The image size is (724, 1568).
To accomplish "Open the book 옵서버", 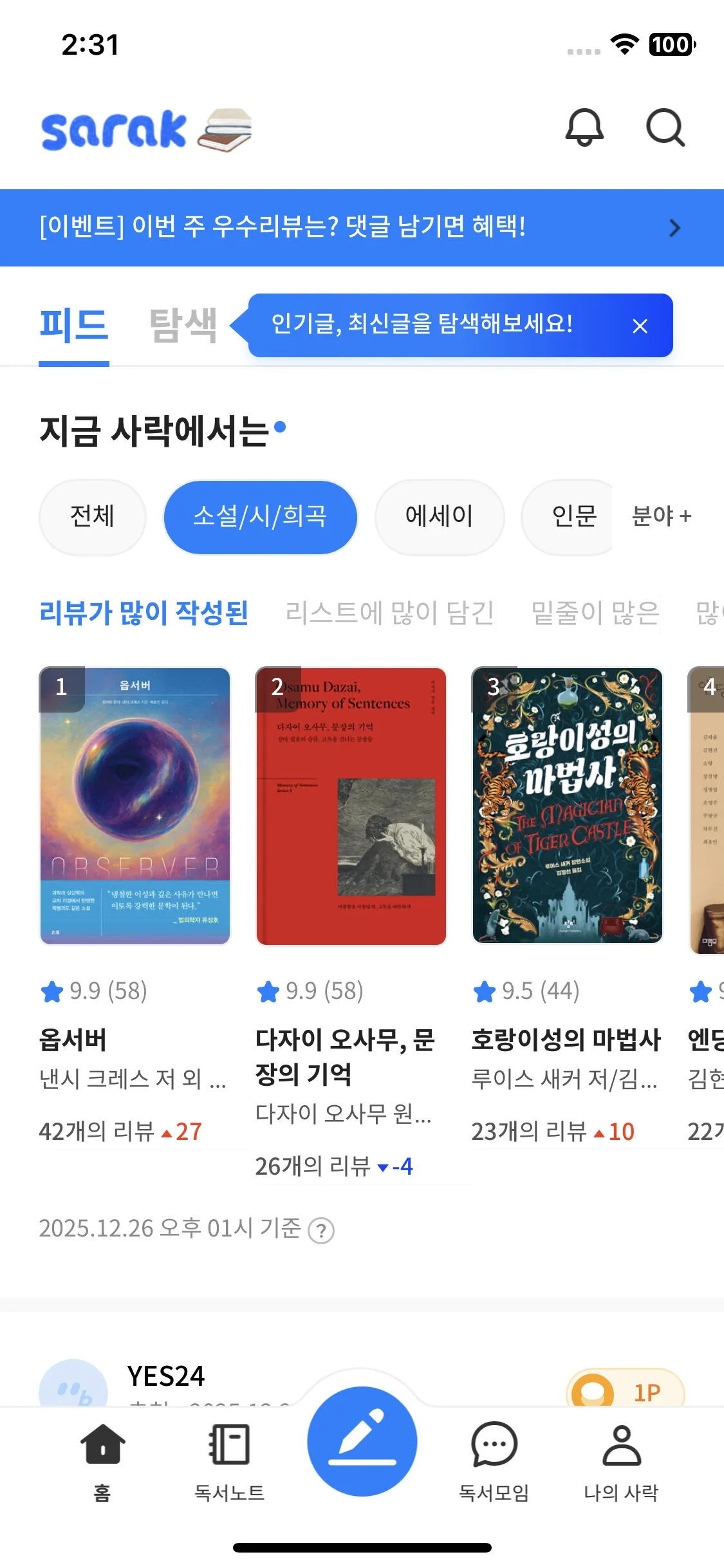I will [x=135, y=806].
